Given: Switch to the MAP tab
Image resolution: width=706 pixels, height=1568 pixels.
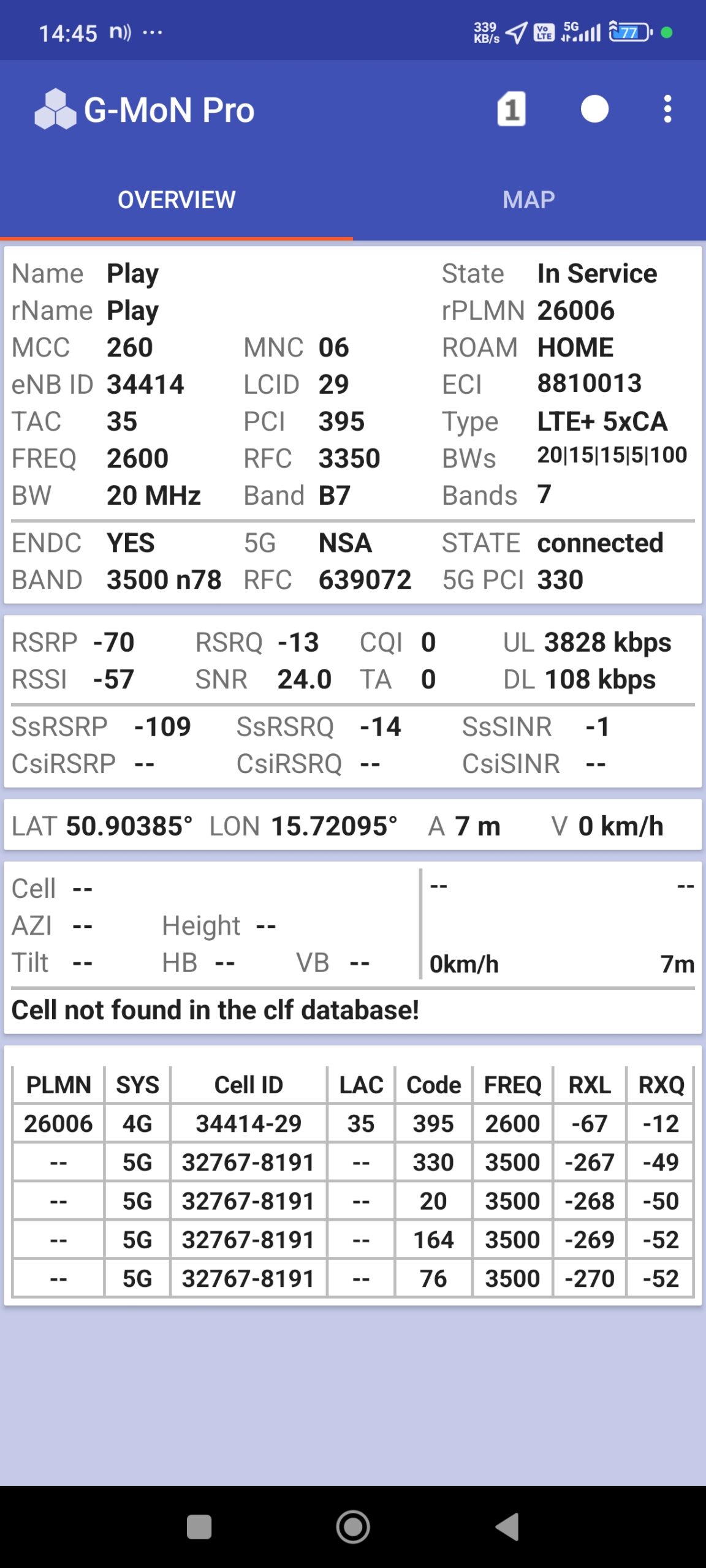Looking at the screenshot, I should (x=529, y=200).
